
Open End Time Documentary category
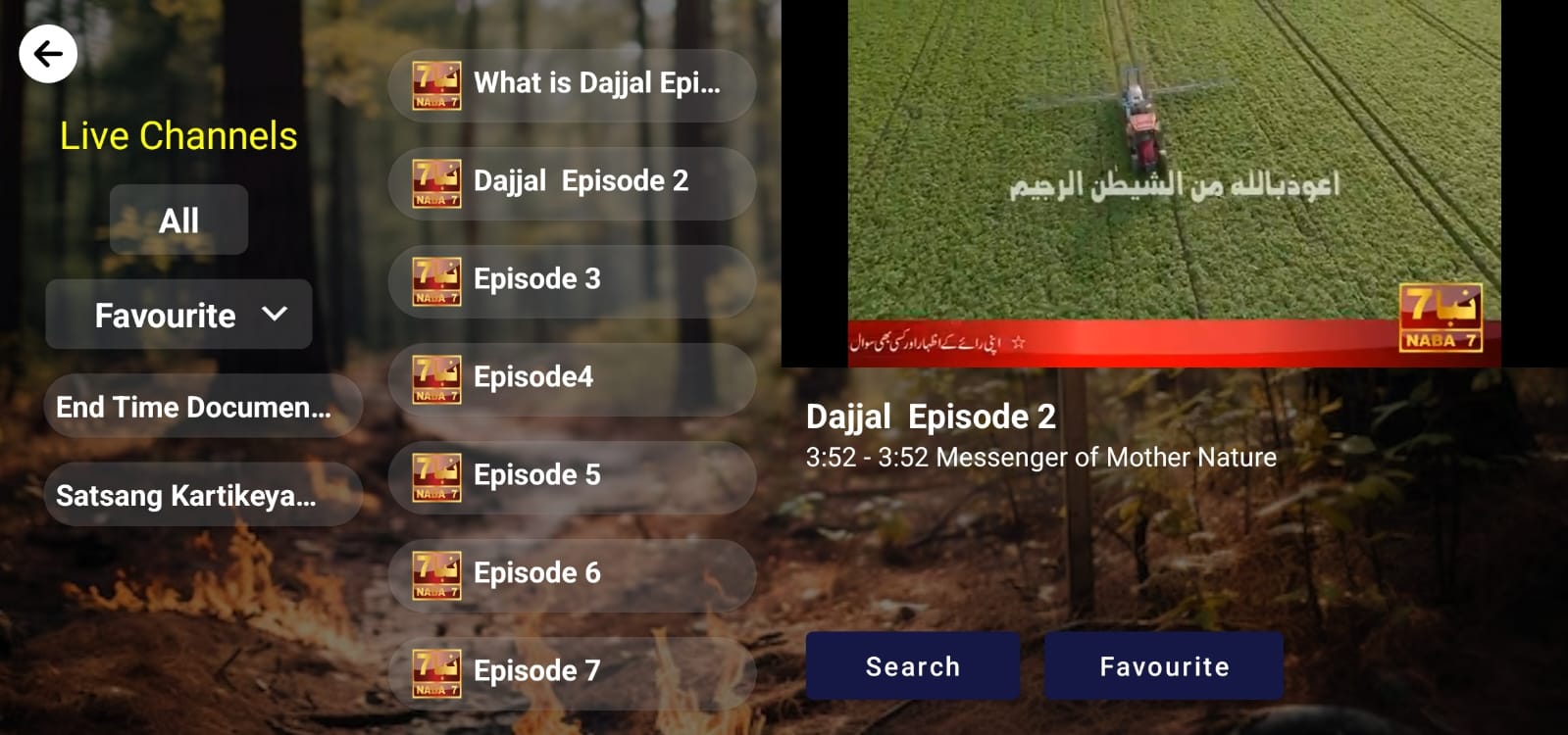coord(202,407)
